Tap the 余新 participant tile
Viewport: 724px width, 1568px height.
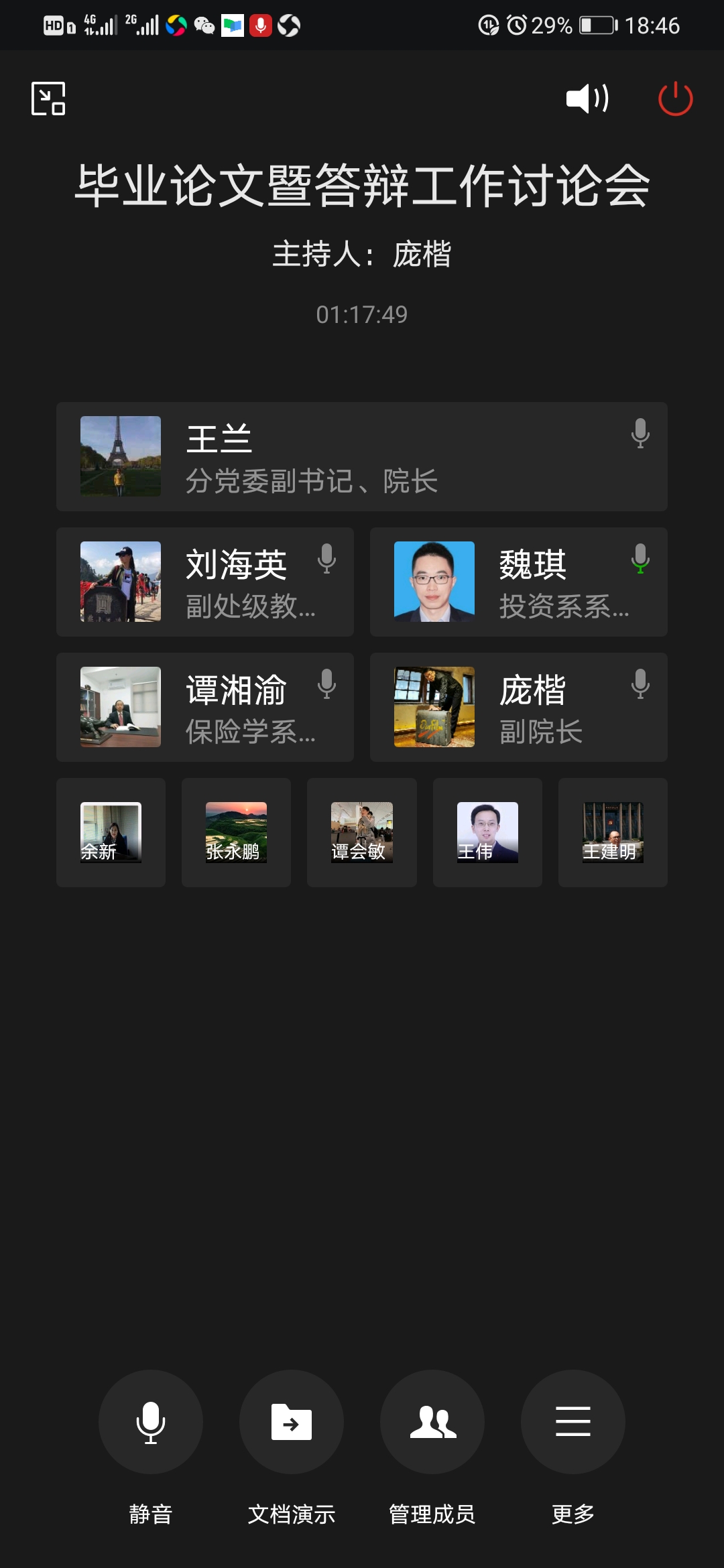111,832
